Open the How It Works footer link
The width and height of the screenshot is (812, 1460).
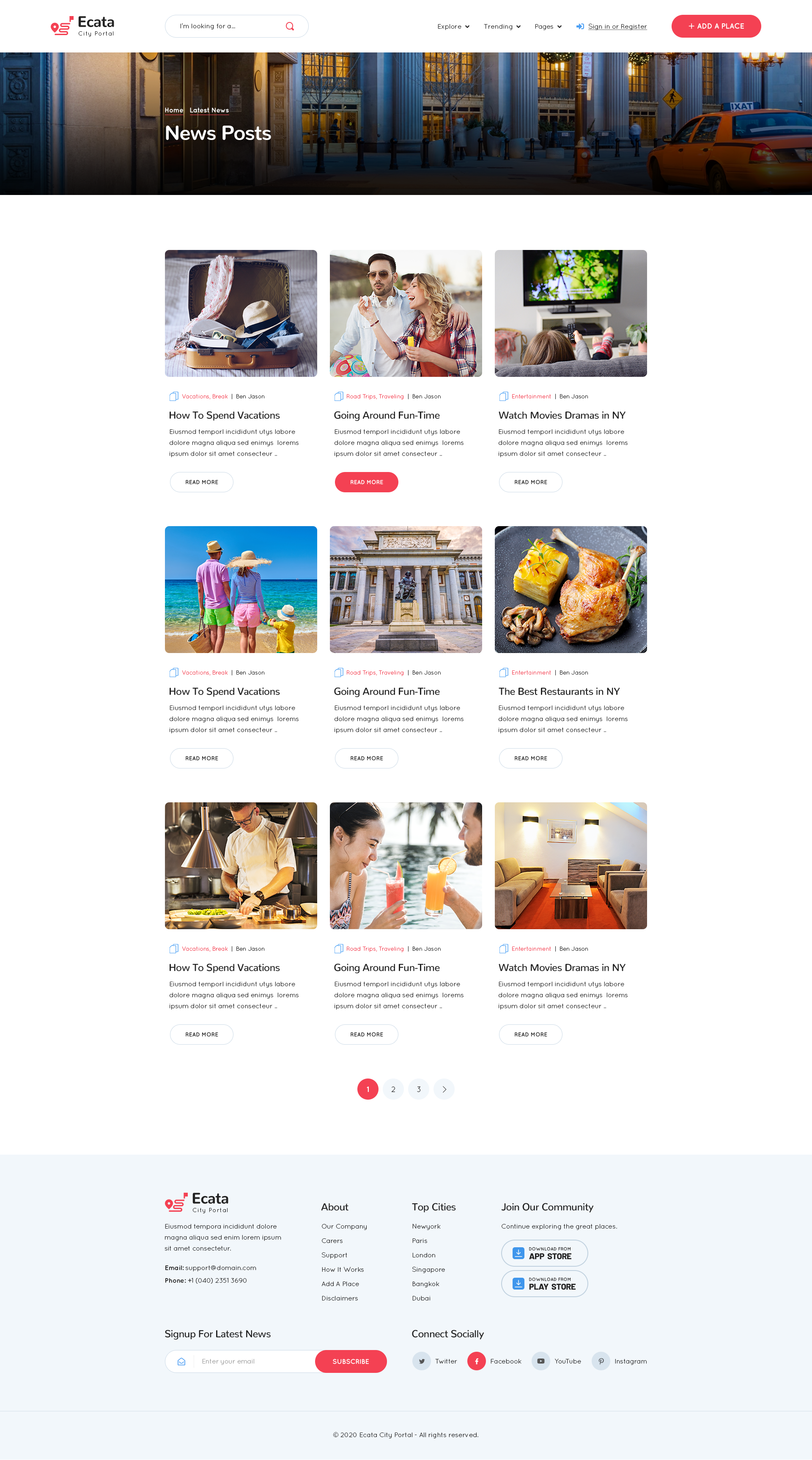click(342, 1270)
